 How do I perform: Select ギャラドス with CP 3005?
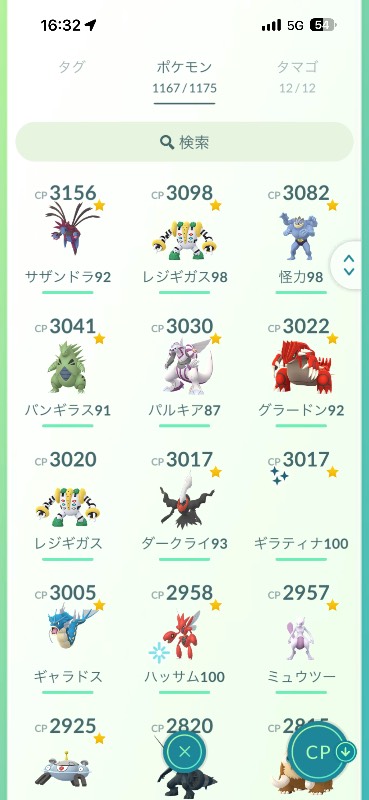(68, 638)
